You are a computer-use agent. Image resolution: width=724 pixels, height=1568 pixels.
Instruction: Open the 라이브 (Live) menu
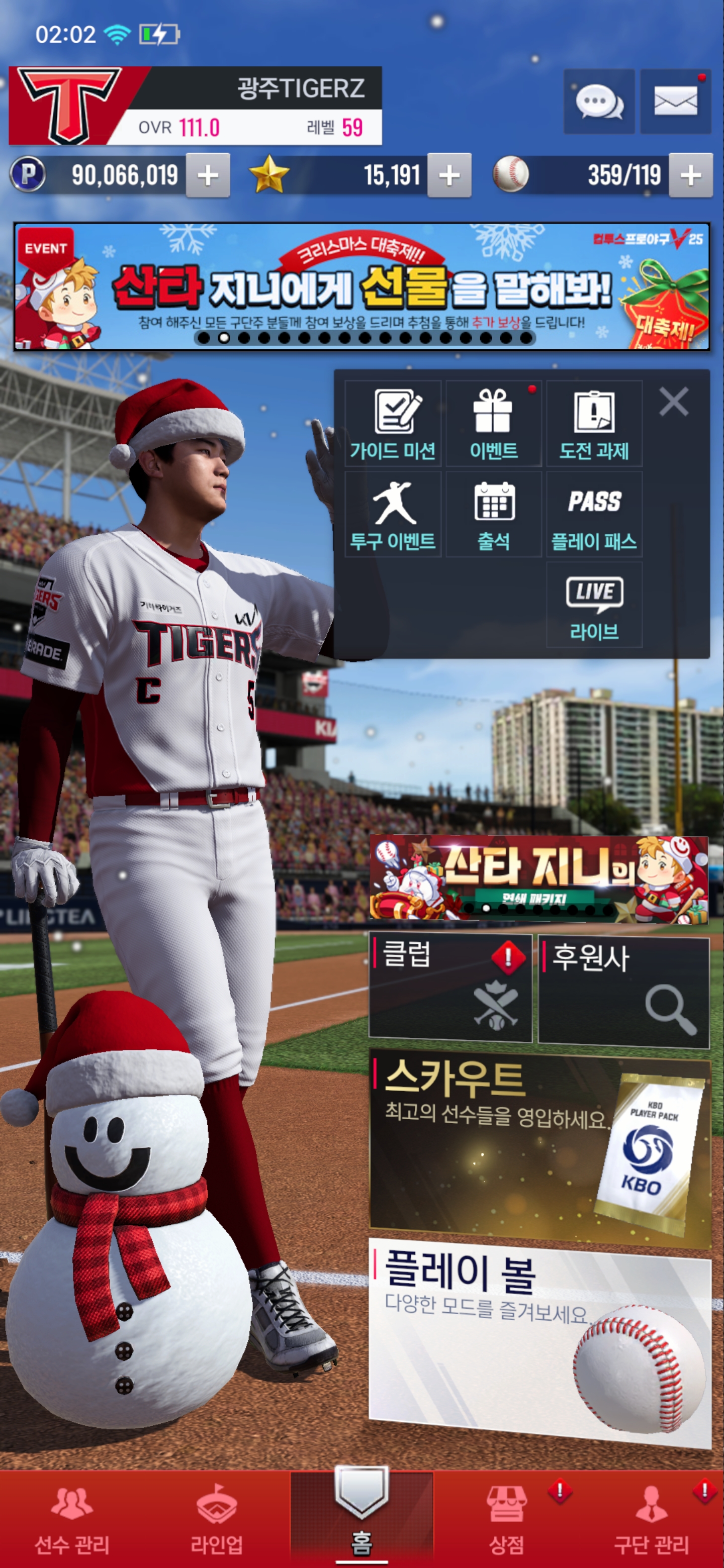594,605
